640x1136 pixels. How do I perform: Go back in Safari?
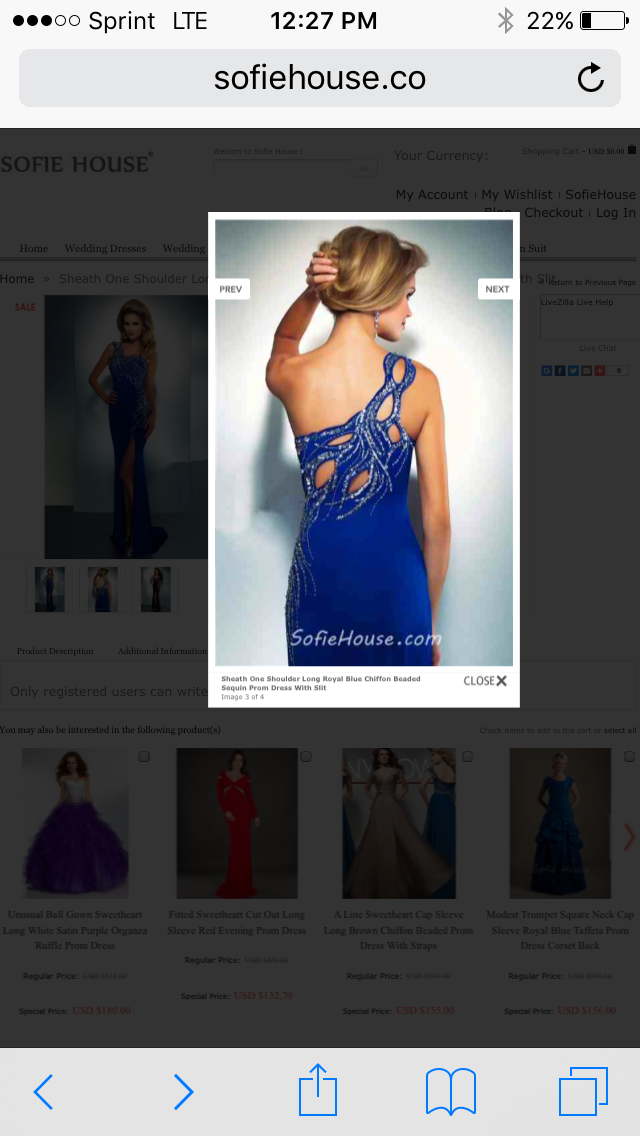[43, 1091]
